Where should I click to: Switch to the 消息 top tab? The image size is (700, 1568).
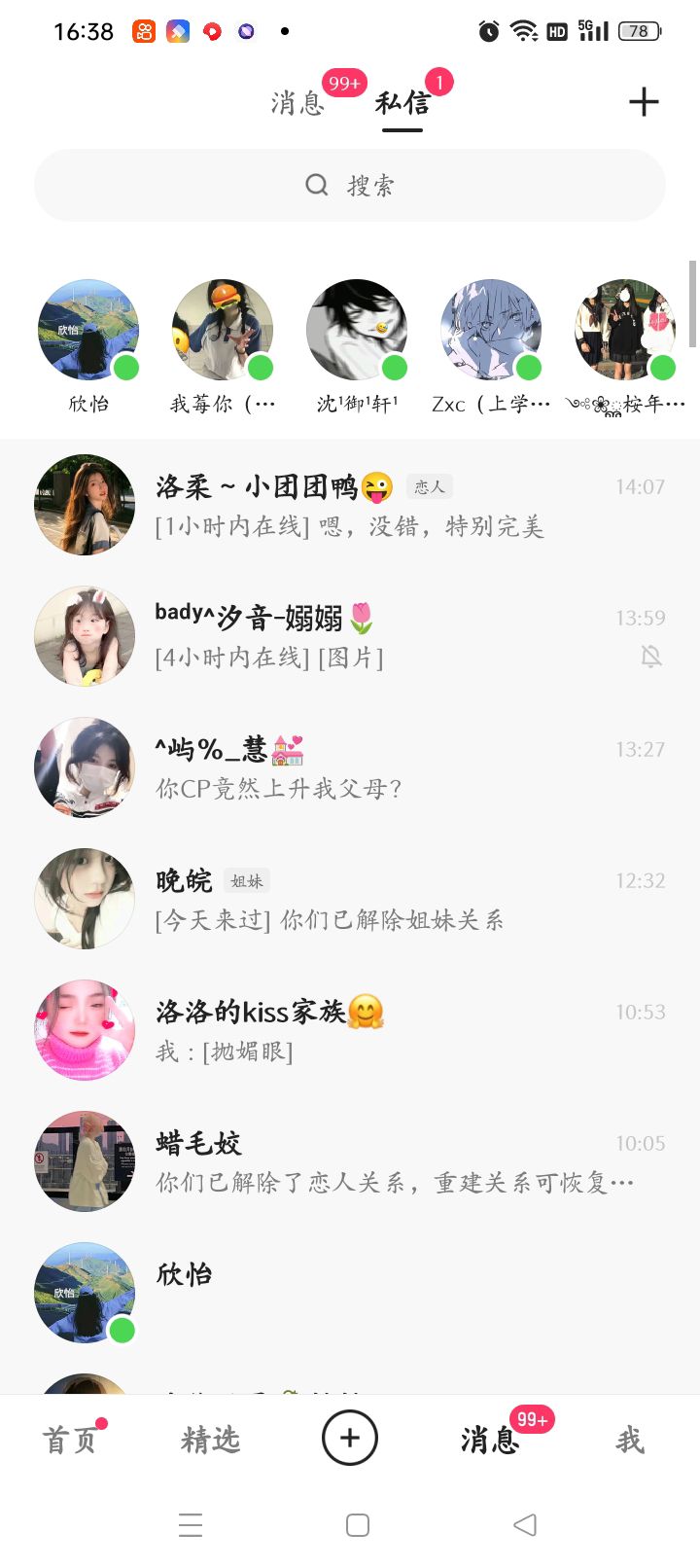coord(297,102)
